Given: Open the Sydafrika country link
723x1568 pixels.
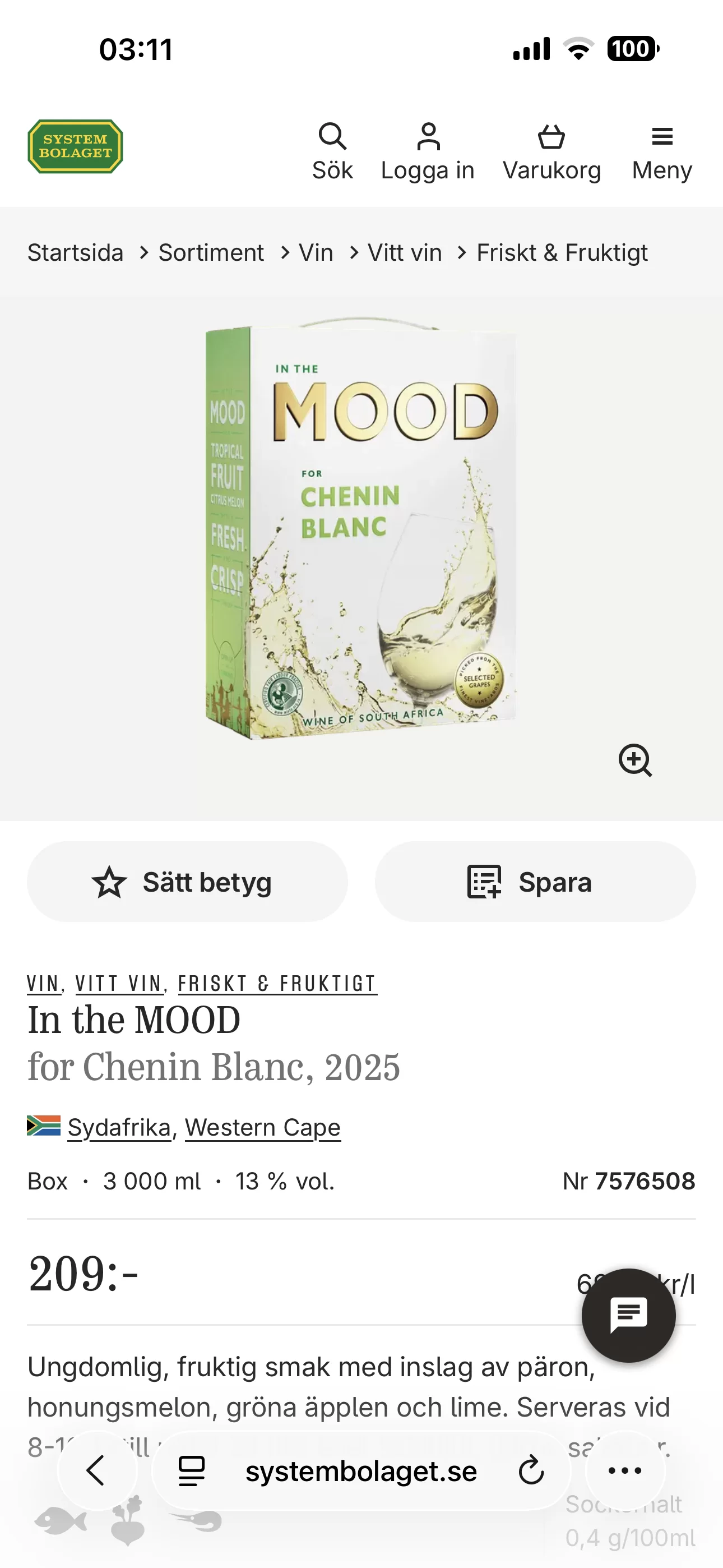Looking at the screenshot, I should coord(119,1127).
